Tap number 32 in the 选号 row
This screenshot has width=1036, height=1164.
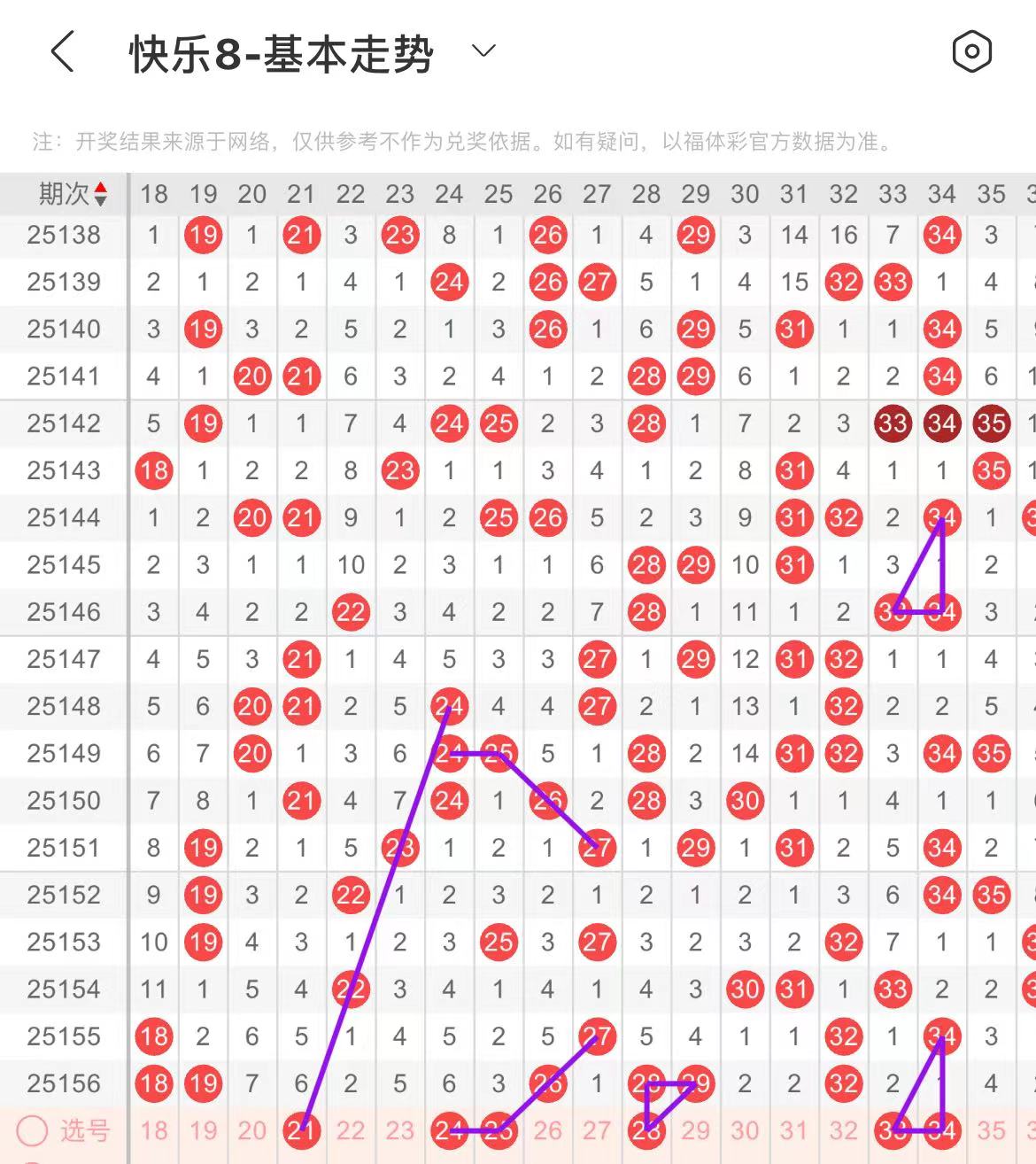pyautogui.click(x=843, y=1130)
